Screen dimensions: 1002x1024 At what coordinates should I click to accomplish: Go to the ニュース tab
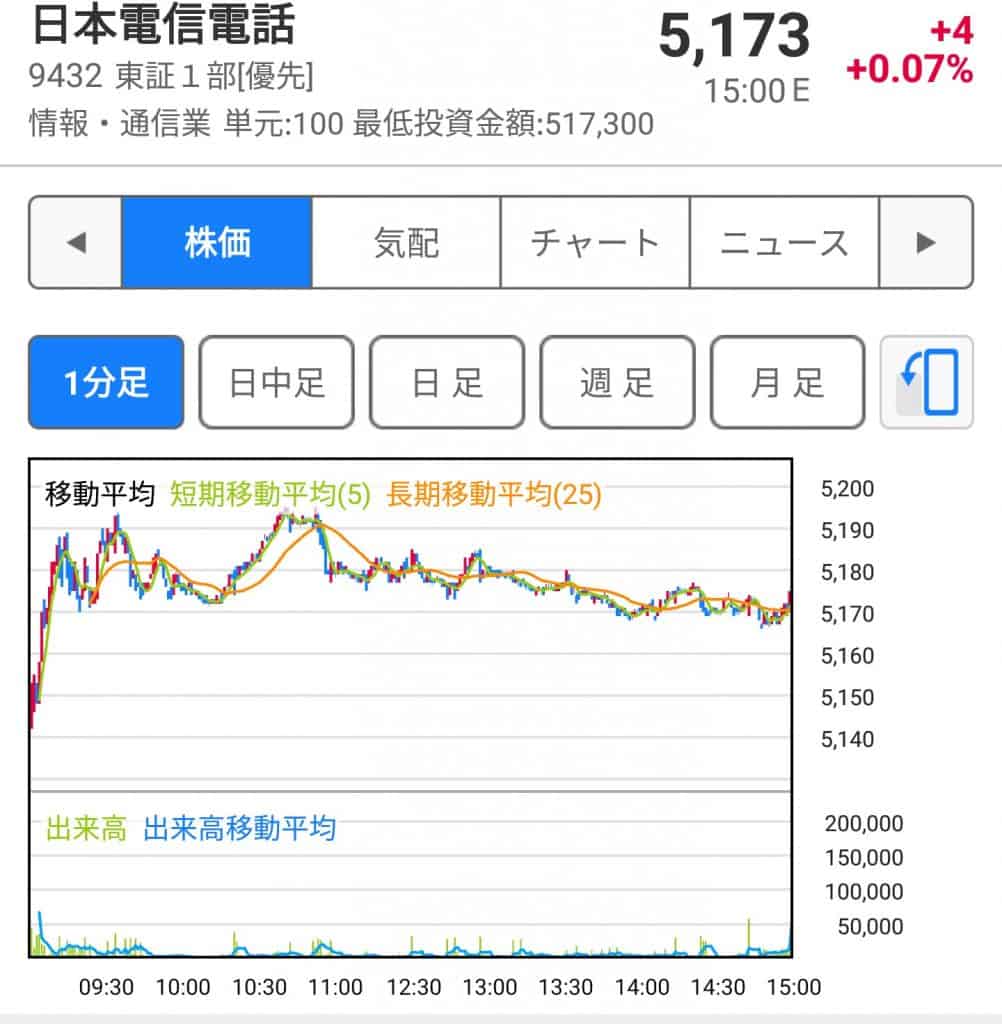pyautogui.click(x=784, y=243)
